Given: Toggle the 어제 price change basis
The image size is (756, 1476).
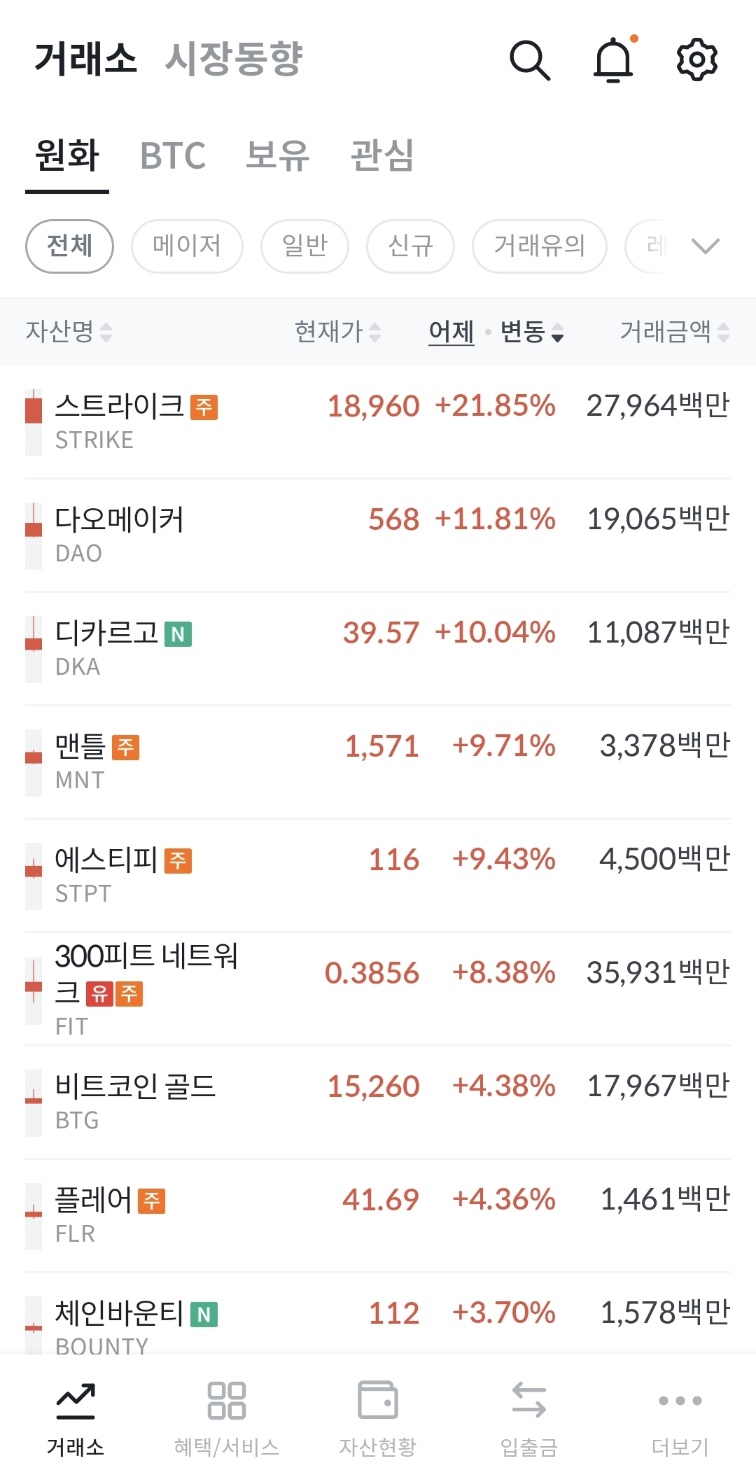Looking at the screenshot, I should coord(451,332).
